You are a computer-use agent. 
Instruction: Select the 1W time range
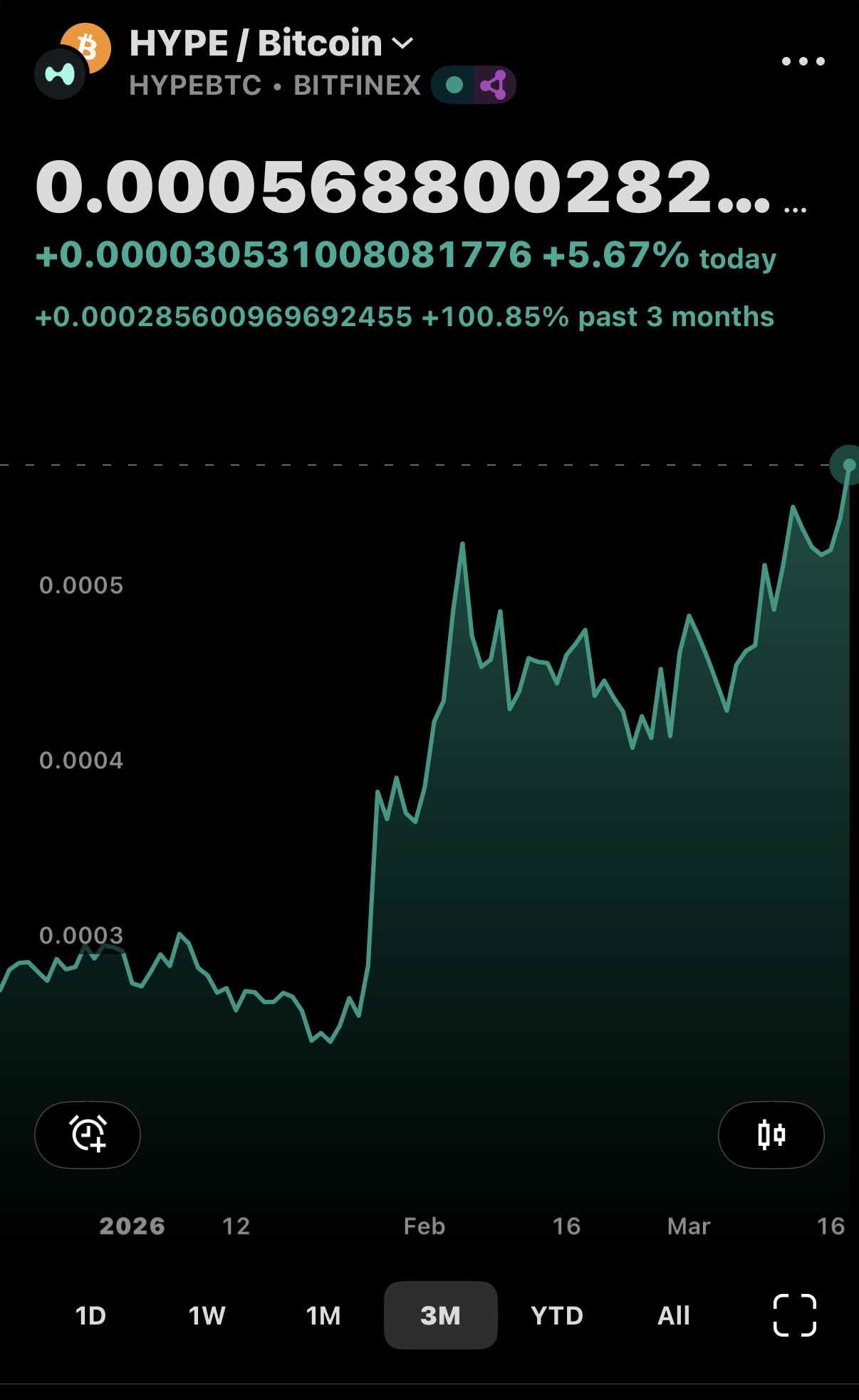click(207, 1315)
